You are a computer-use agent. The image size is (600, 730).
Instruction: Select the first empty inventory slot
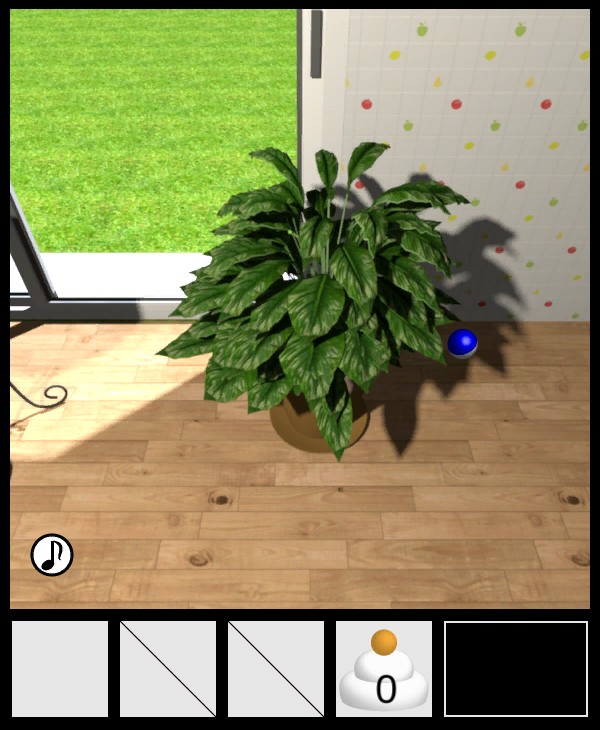coord(60,669)
